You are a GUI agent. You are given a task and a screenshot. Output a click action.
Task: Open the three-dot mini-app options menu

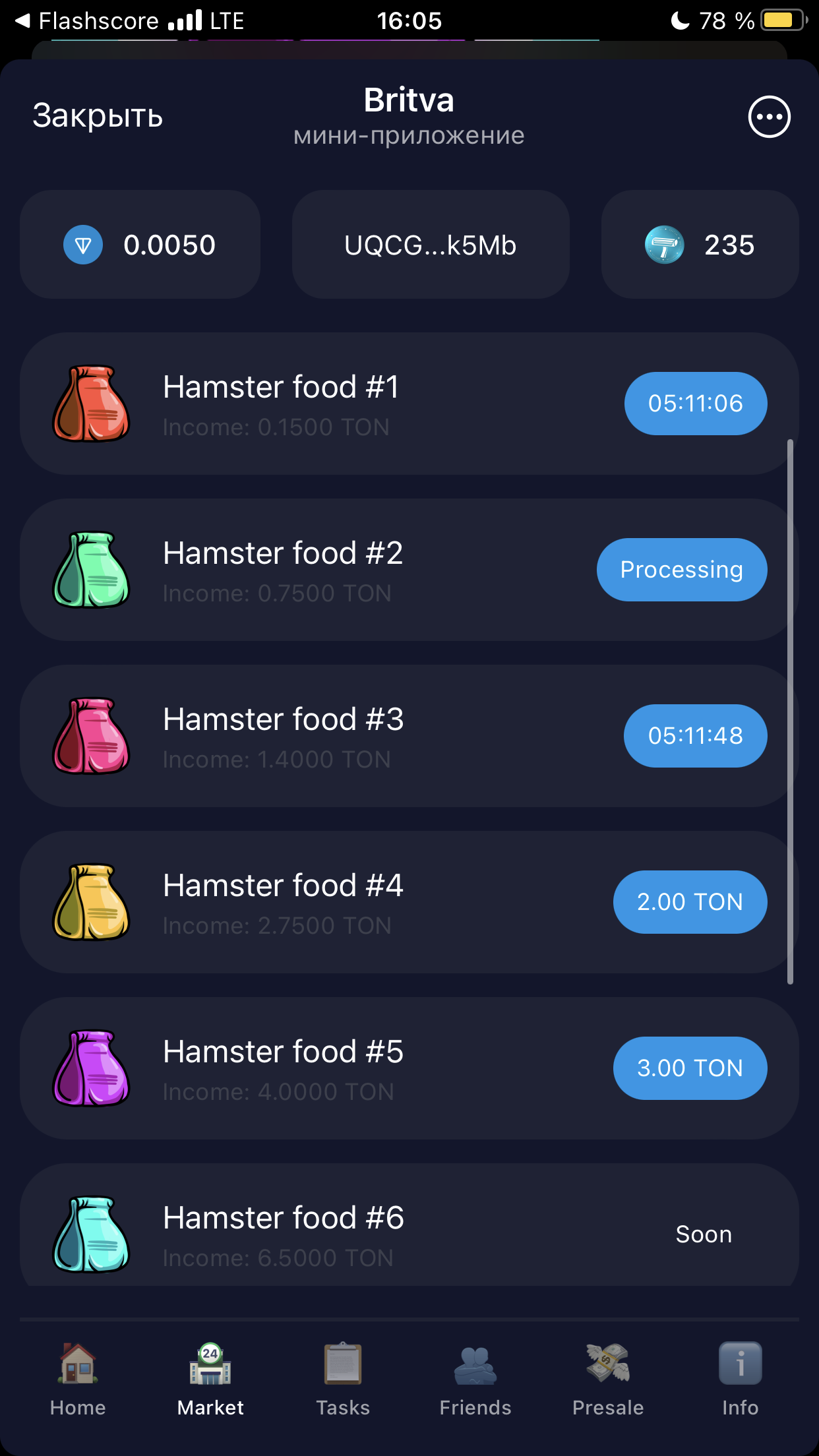click(x=769, y=117)
